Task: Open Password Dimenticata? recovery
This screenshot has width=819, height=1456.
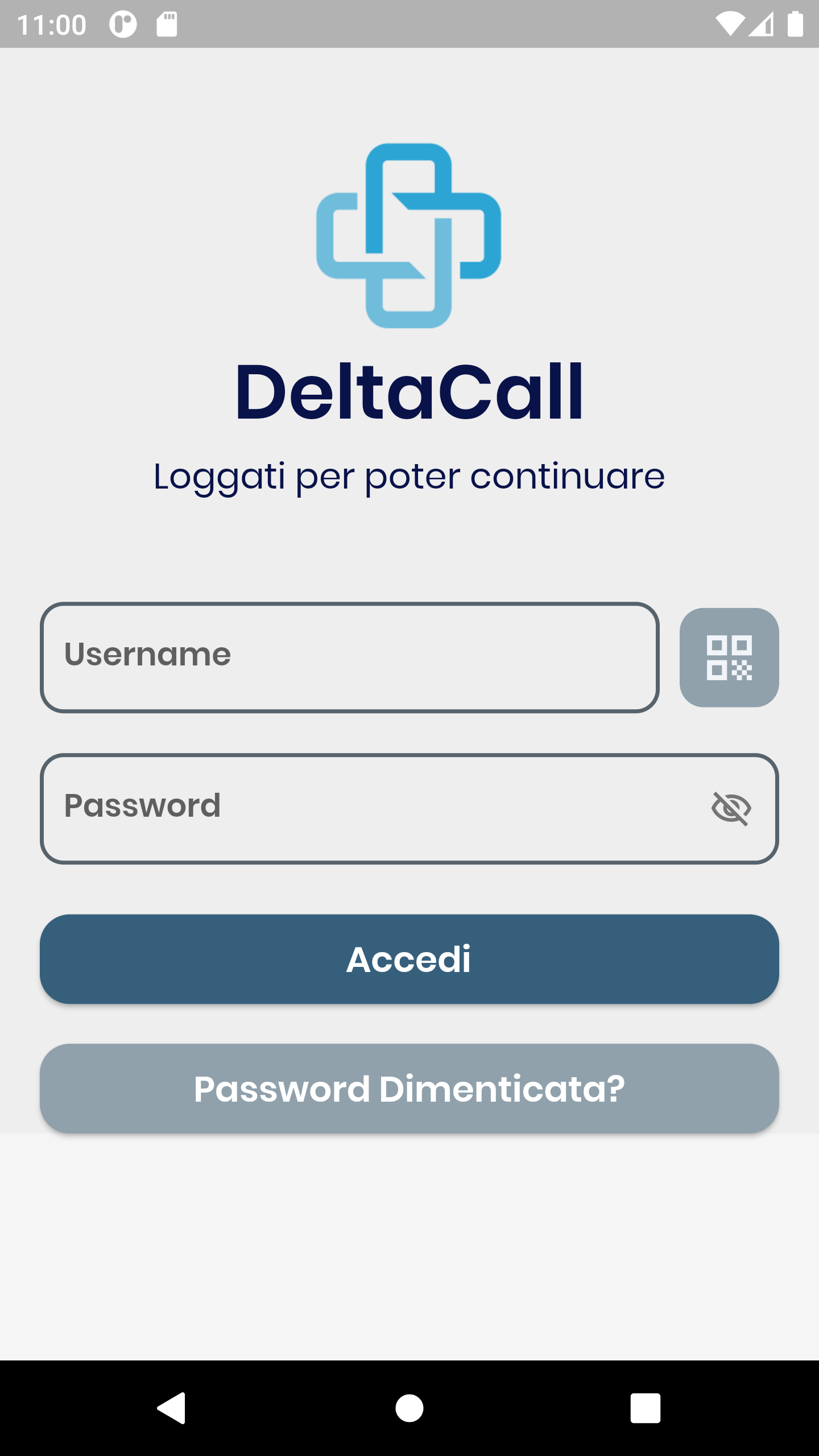Action: click(409, 1088)
